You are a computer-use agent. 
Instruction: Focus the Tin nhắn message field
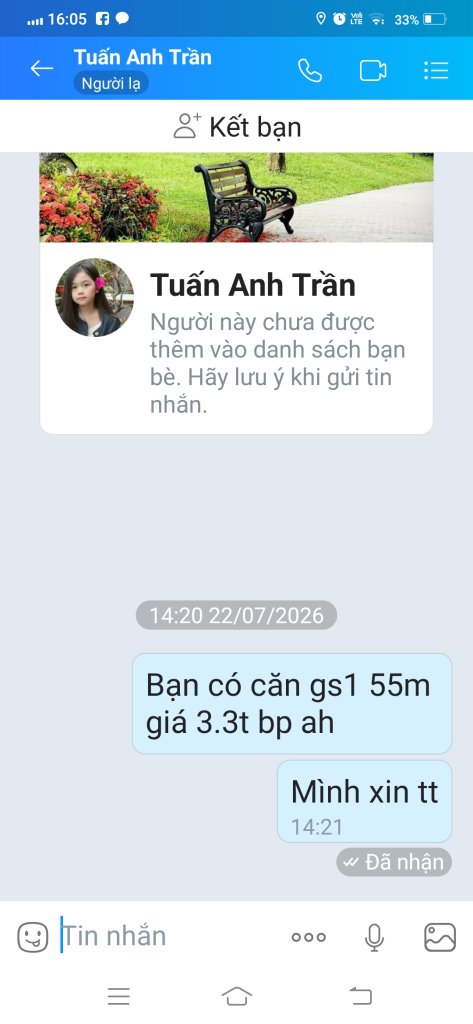[x=170, y=936]
